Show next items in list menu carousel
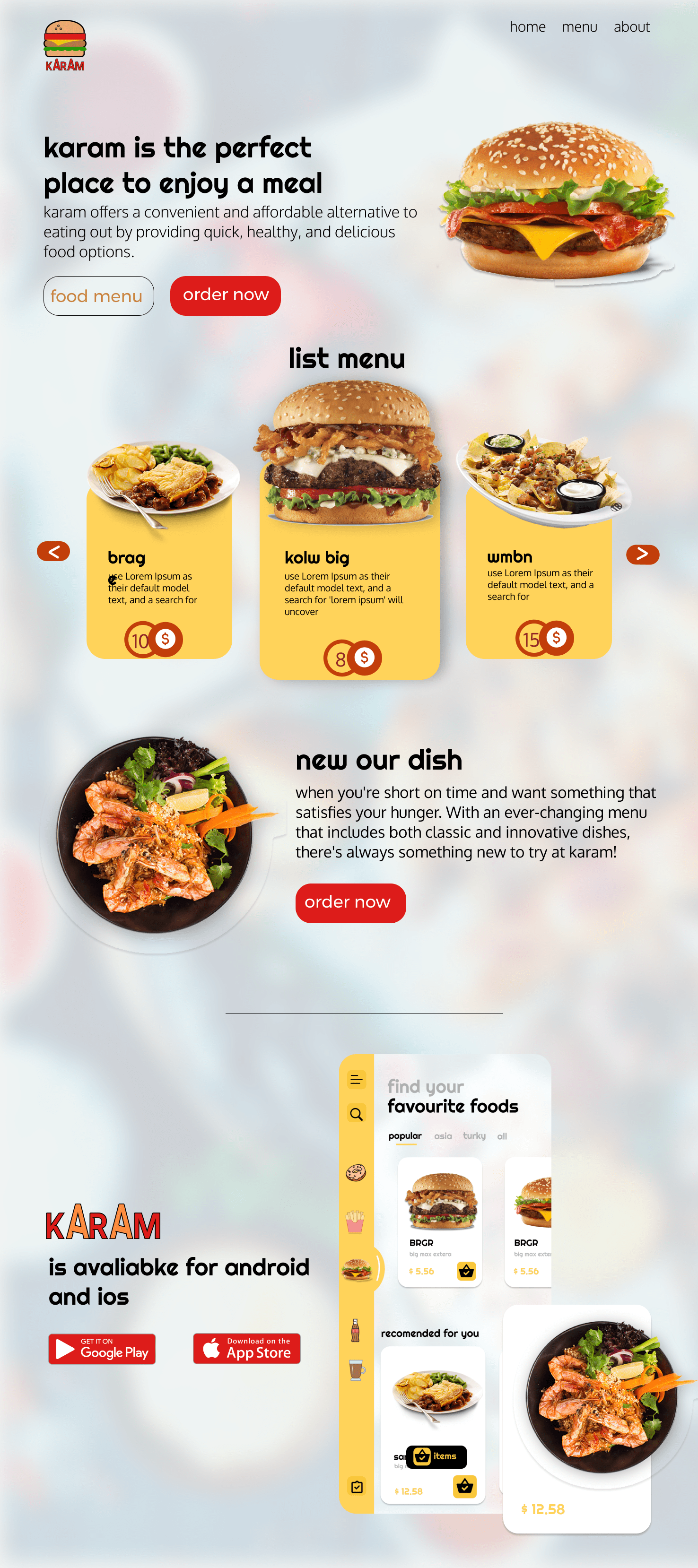698x1568 pixels. point(643,554)
